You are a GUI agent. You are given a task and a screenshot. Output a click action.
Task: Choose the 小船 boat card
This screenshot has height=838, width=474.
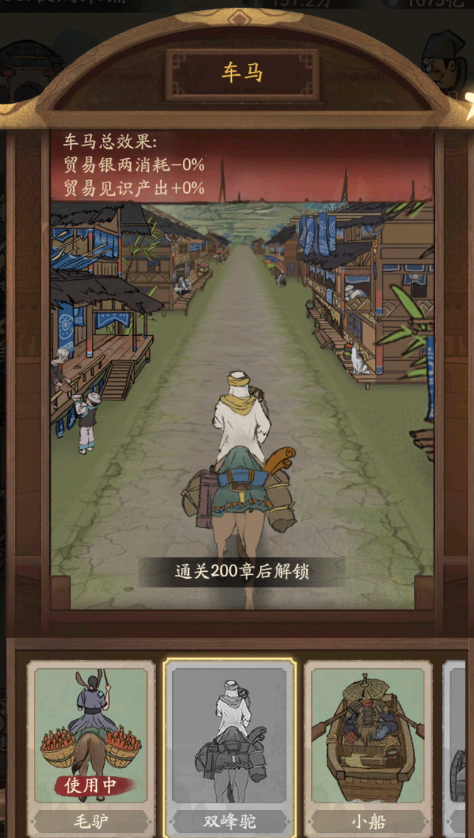(x=368, y=748)
